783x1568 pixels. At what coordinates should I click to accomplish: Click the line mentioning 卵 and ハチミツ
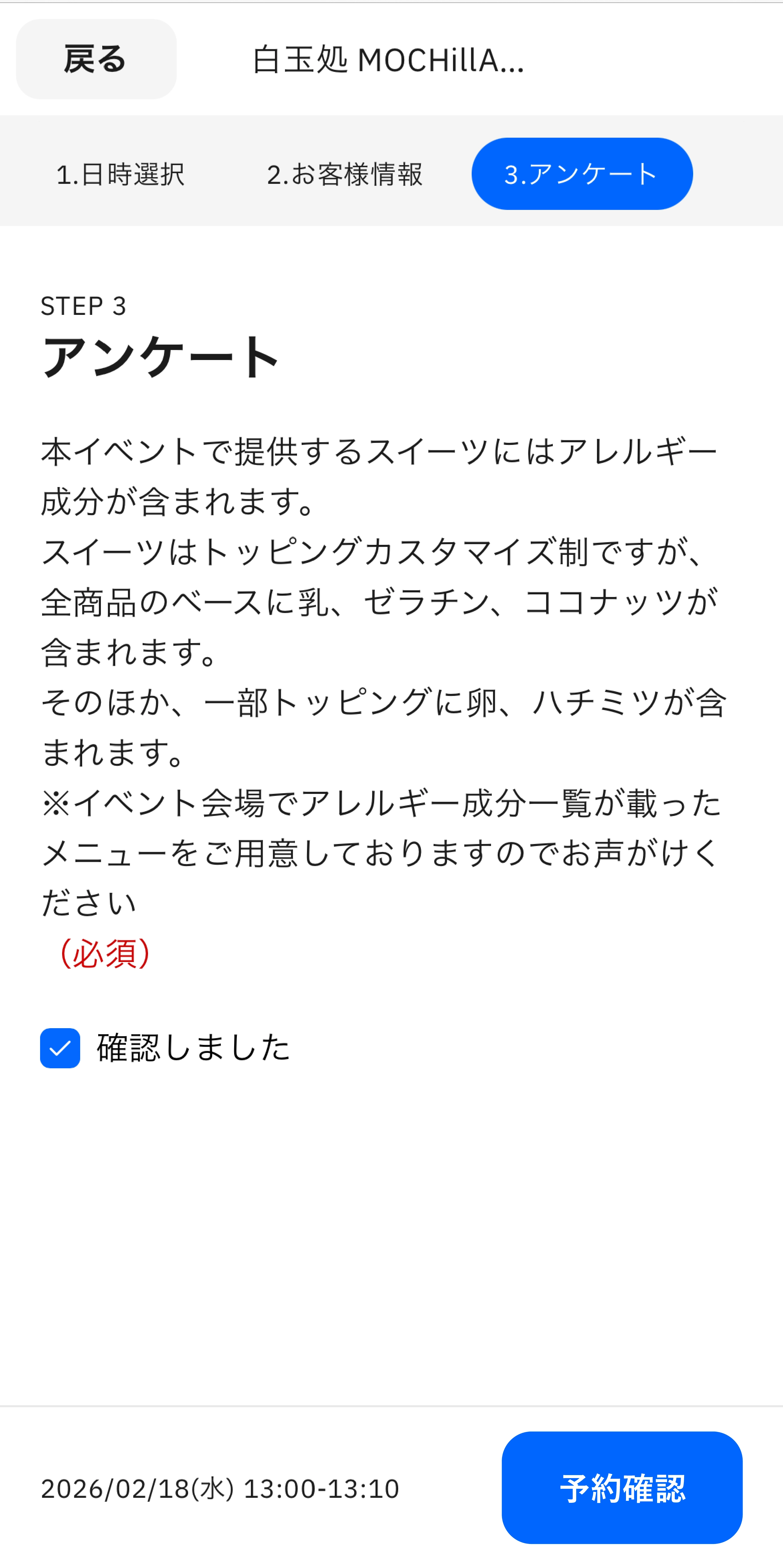(x=383, y=700)
